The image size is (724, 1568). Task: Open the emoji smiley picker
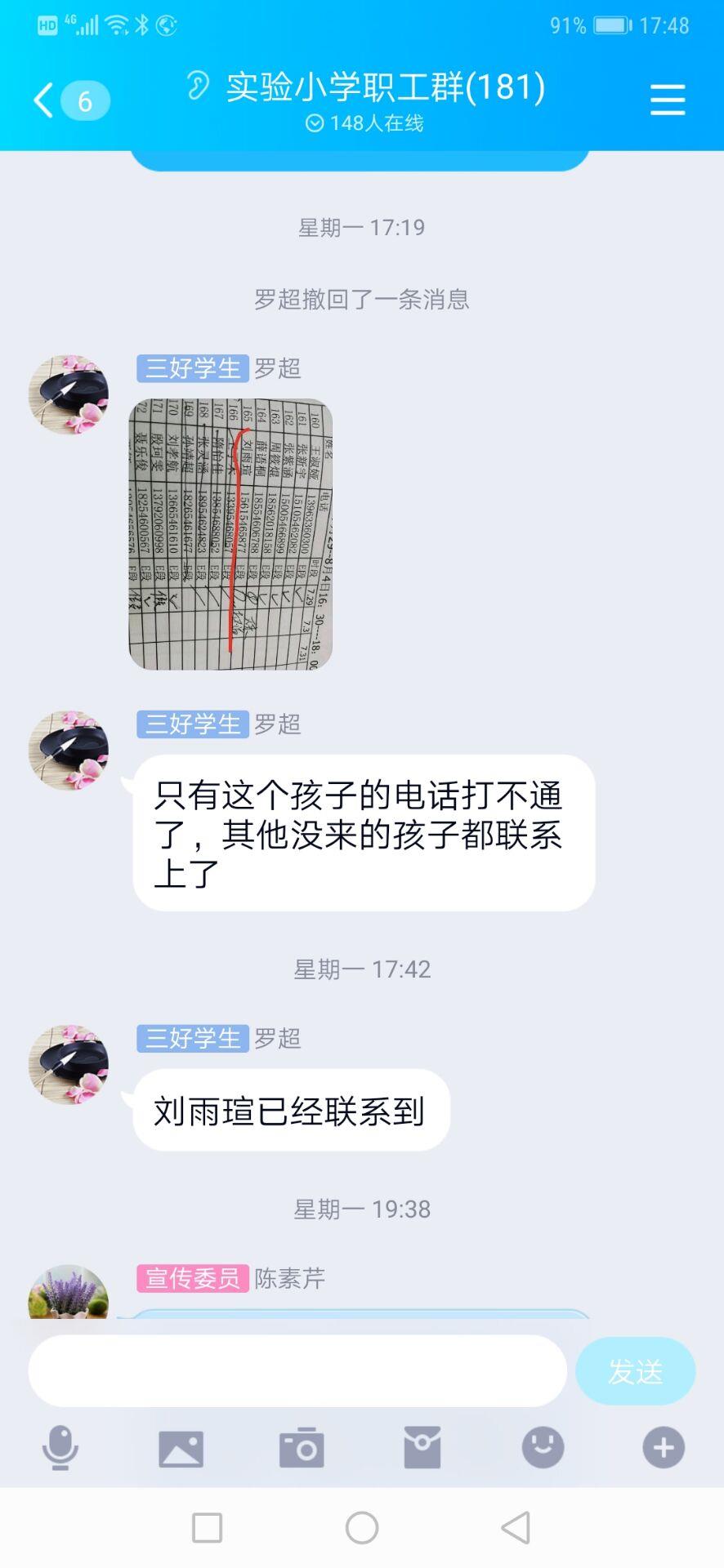[x=543, y=1448]
